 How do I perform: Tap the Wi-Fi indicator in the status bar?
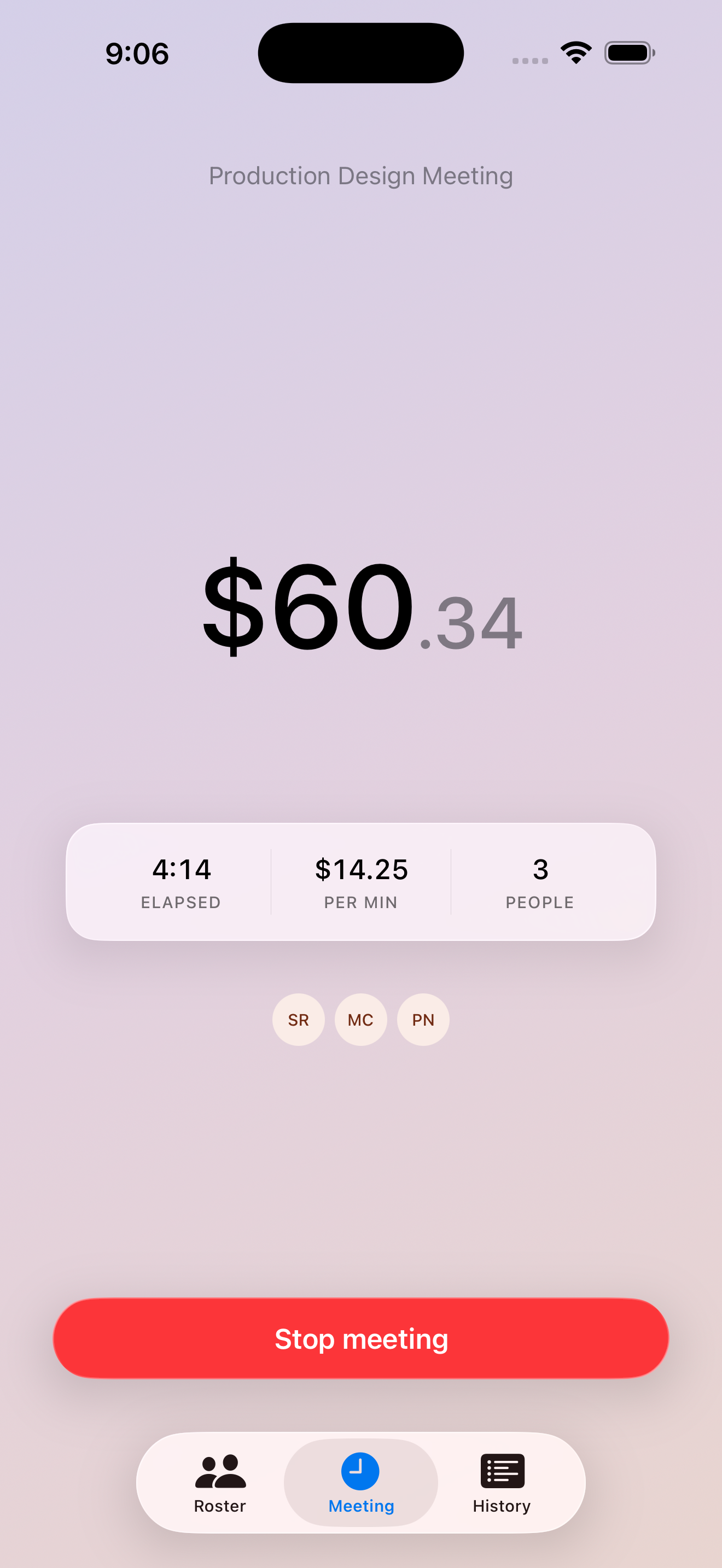(575, 53)
